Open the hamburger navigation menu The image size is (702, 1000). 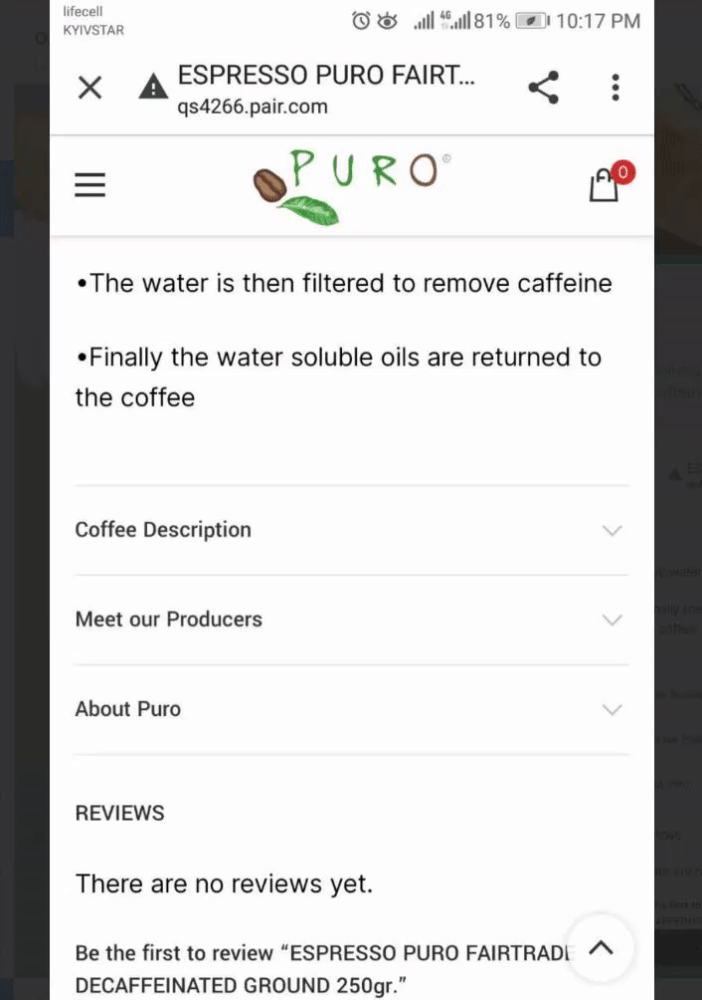pos(90,185)
